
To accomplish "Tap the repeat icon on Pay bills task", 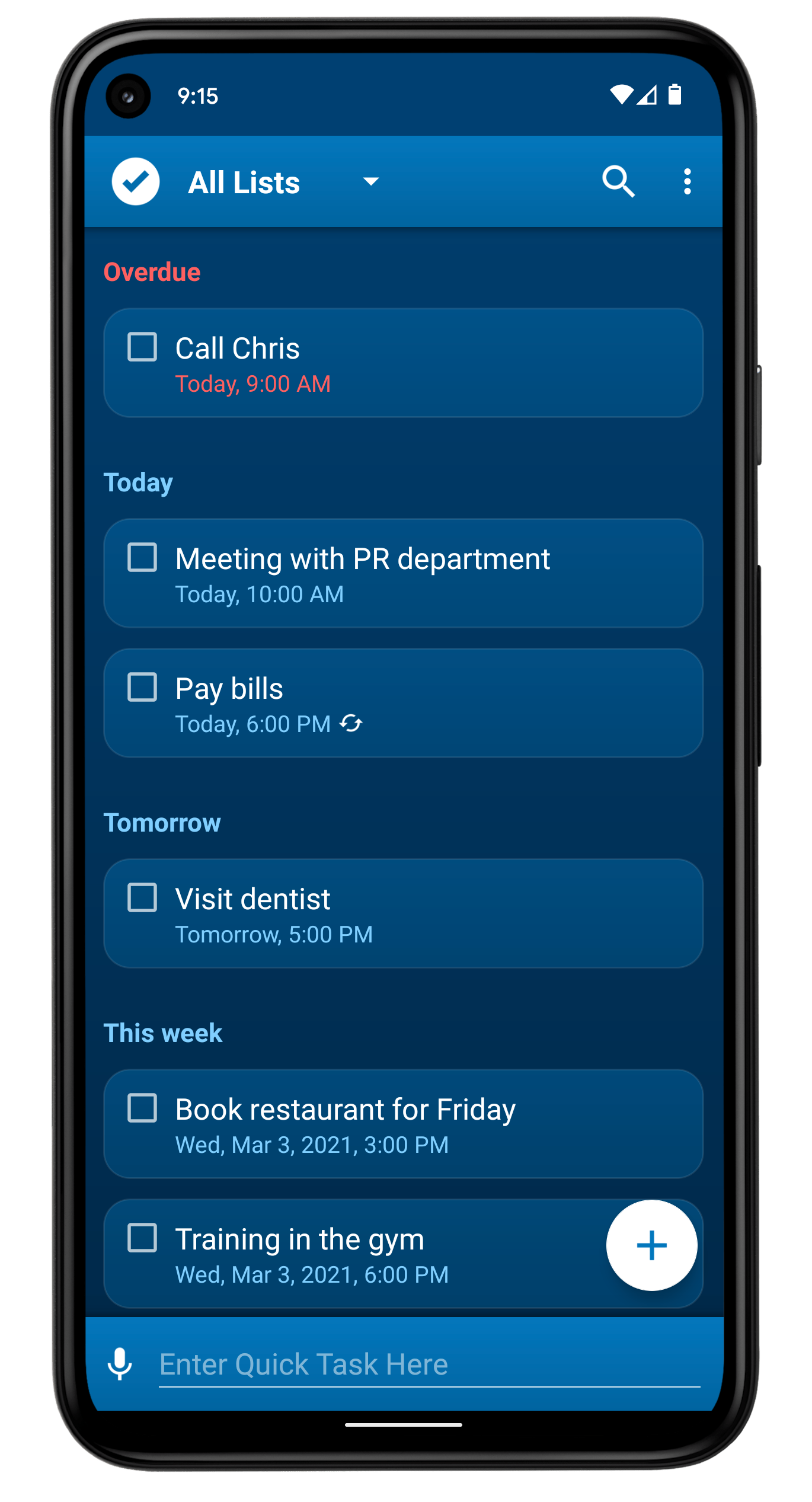I will pos(351,724).
